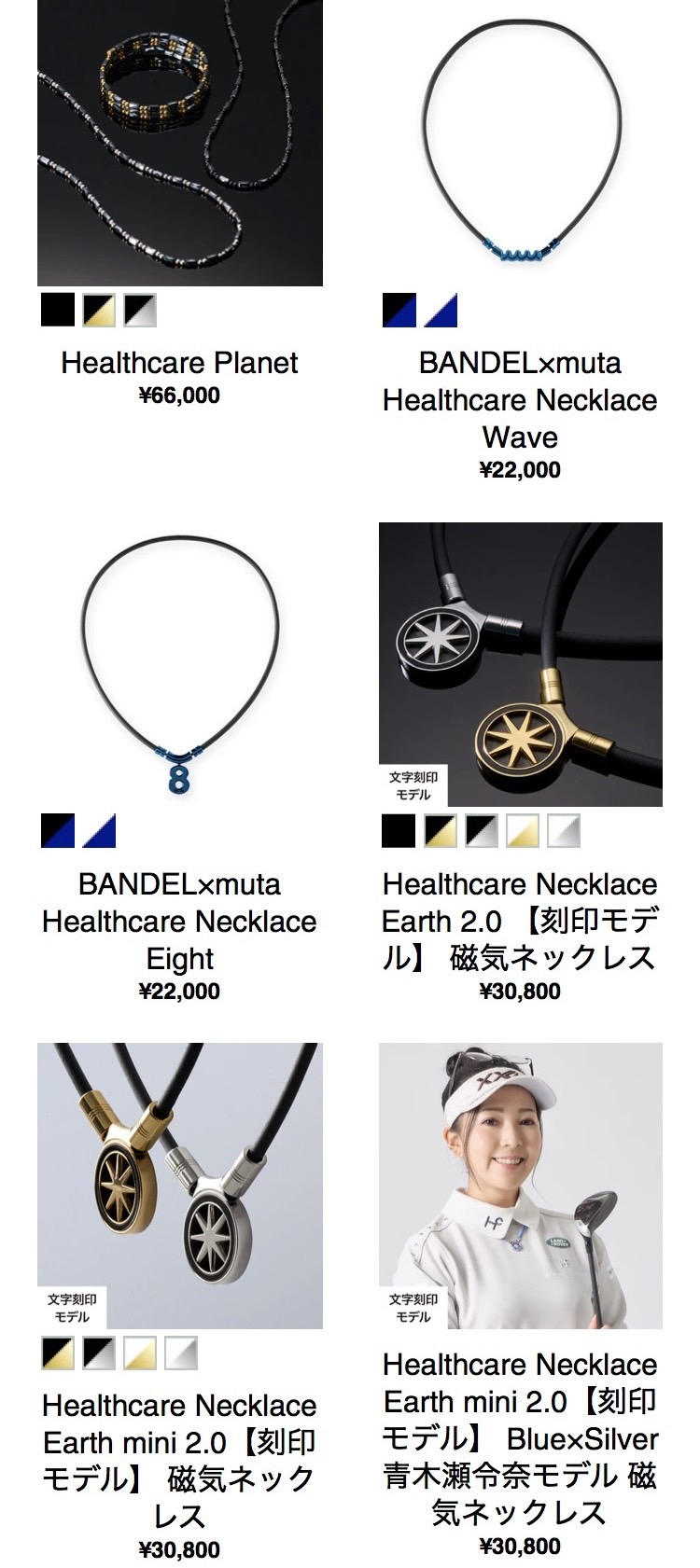
Task: Pick the white-blue swatch for Necklace Eight
Action: (99, 831)
